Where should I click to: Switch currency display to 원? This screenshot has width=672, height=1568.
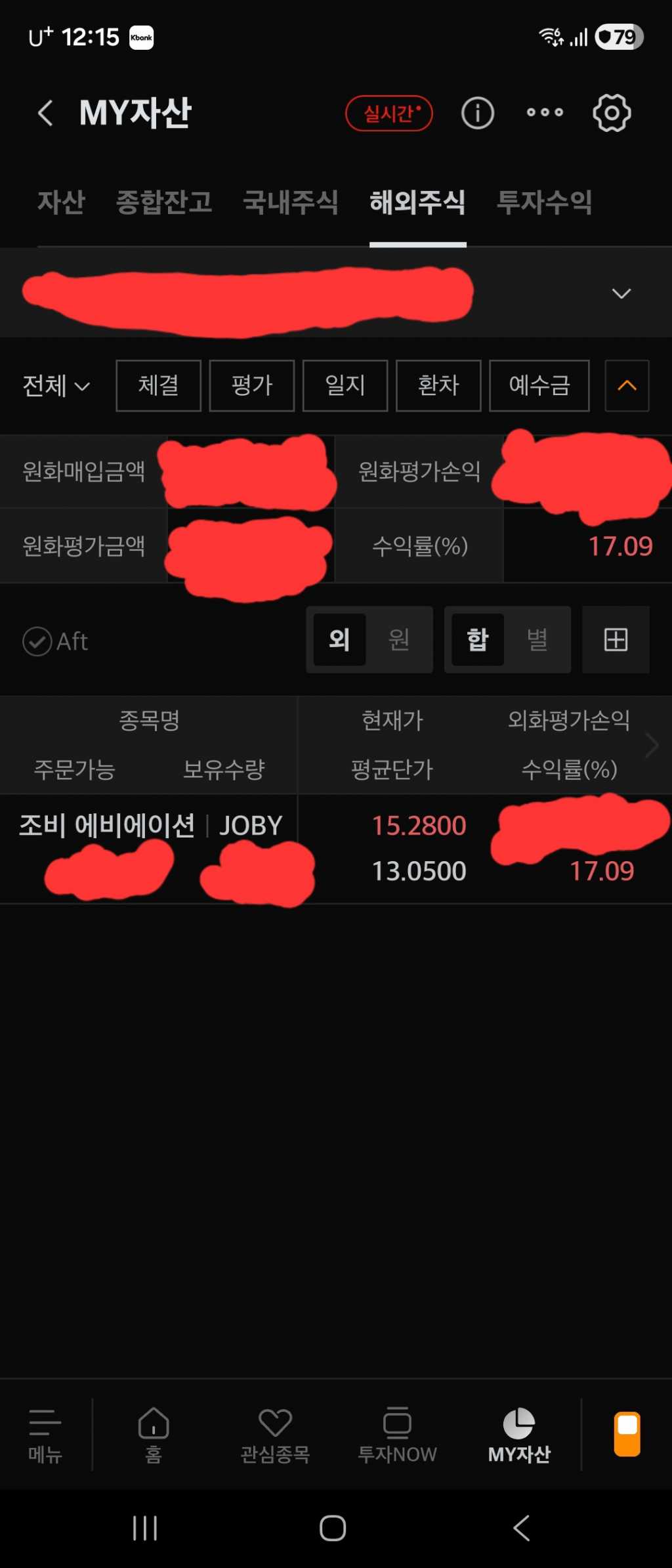tap(399, 639)
